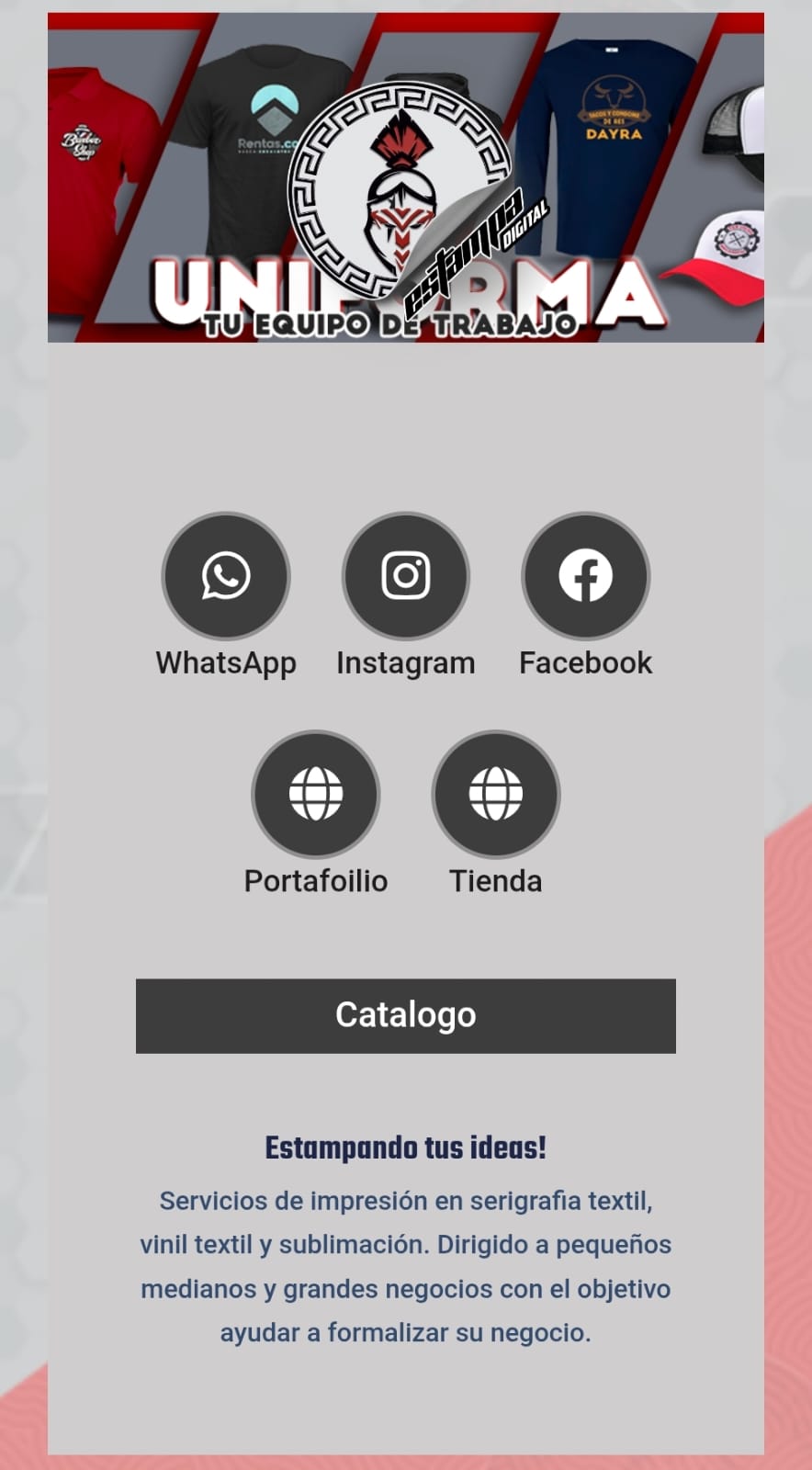Viewport: 812px width, 1470px height.
Task: Open the Facebook page
Action: tap(585, 576)
